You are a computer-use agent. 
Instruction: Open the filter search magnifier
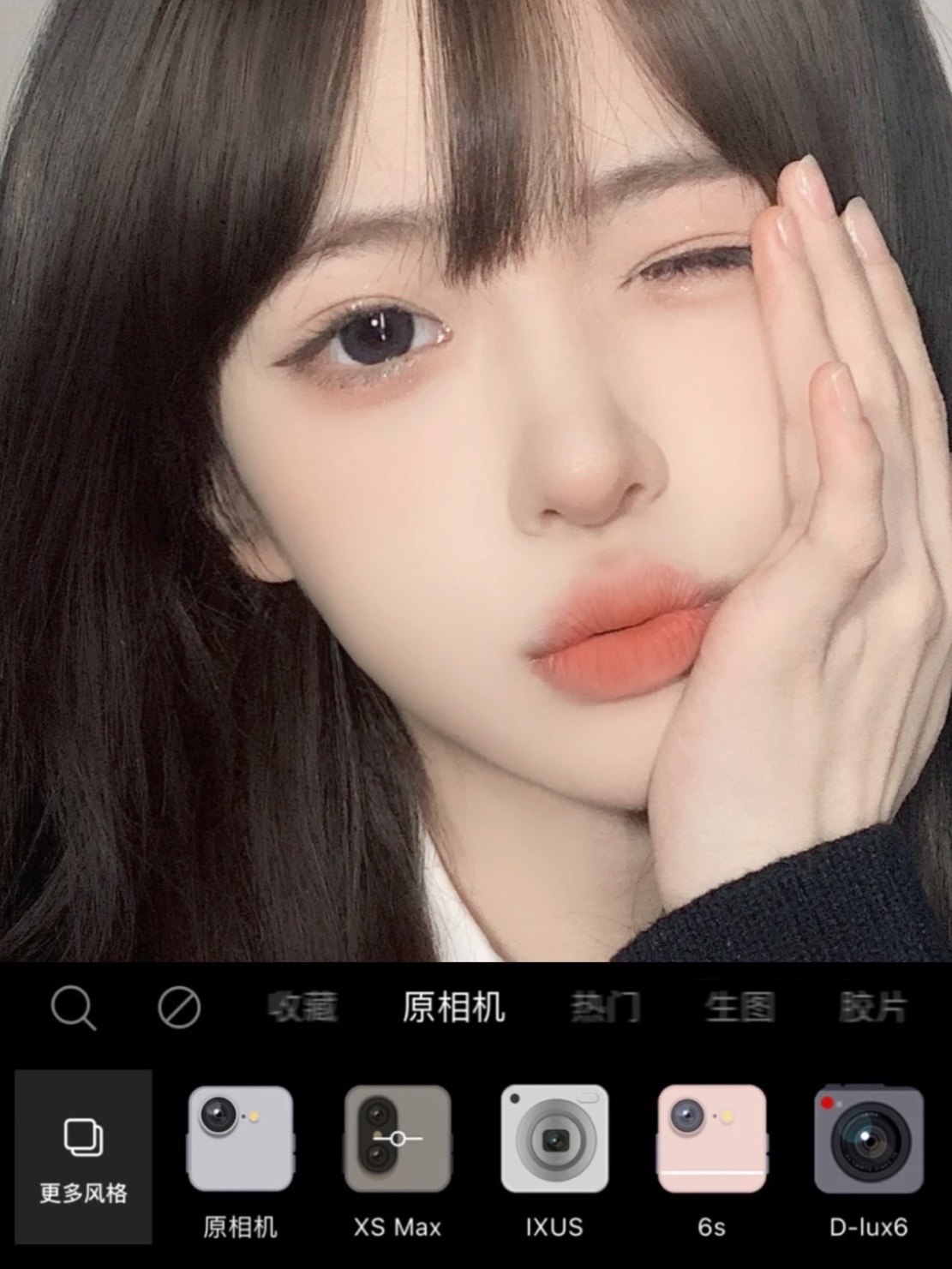coord(74,1008)
